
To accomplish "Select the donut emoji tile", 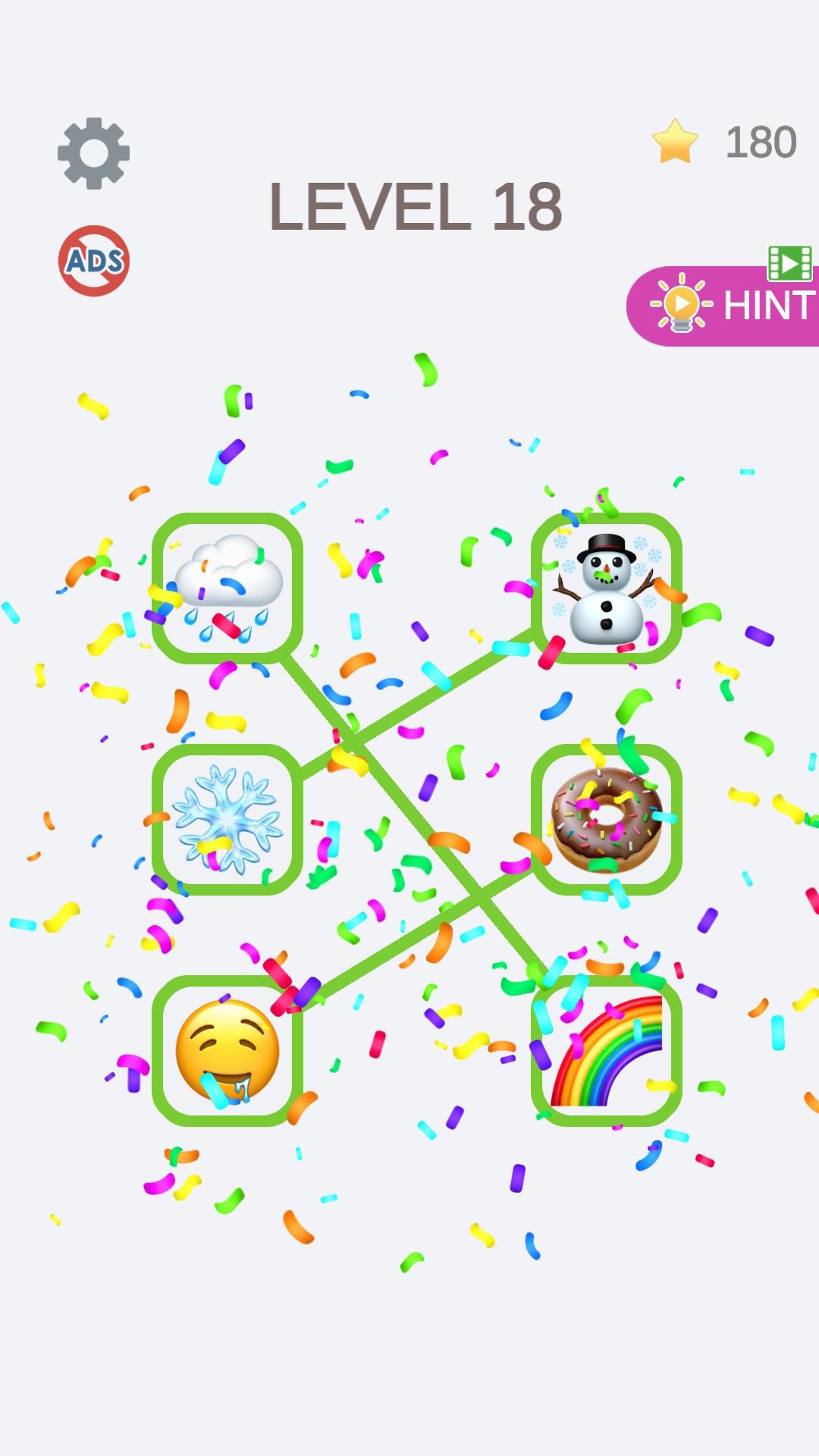I will tap(607, 820).
